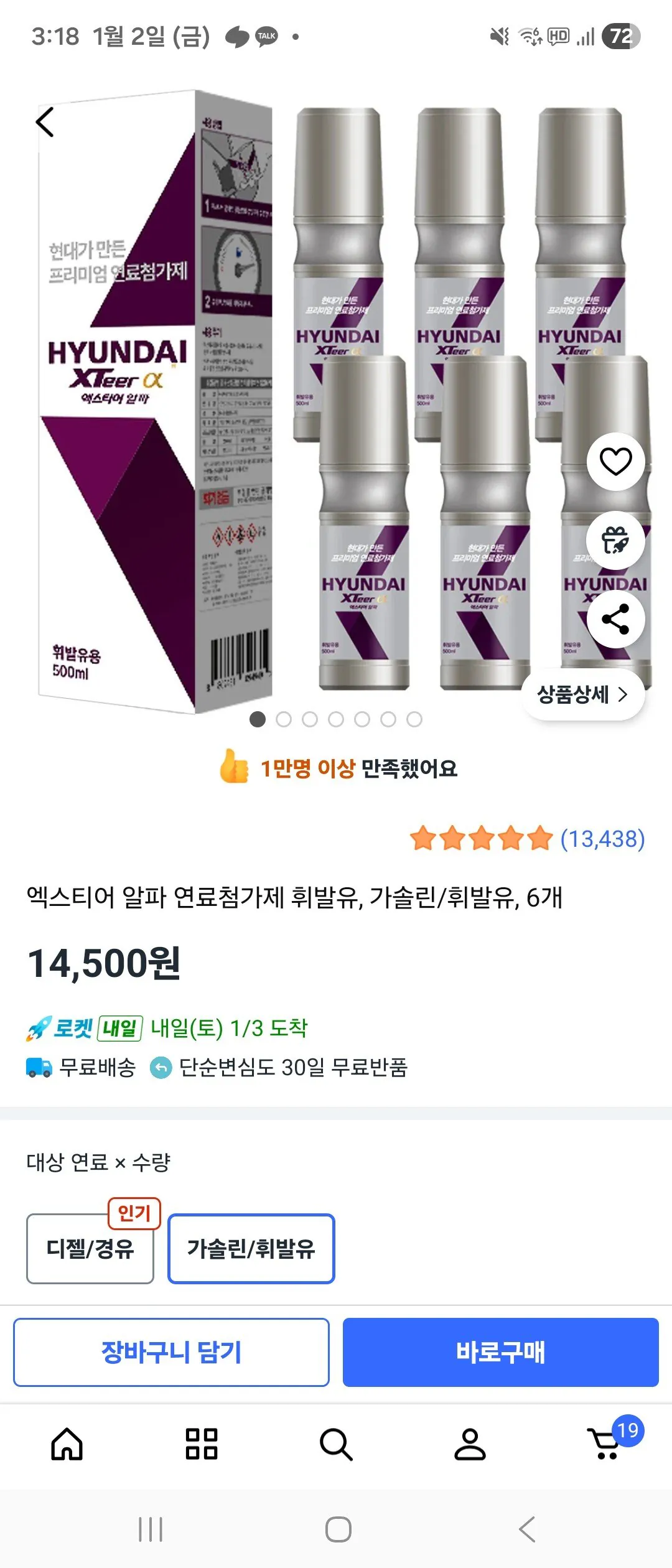
Task: Toggle the wishlist heart
Action: pyautogui.click(x=615, y=463)
